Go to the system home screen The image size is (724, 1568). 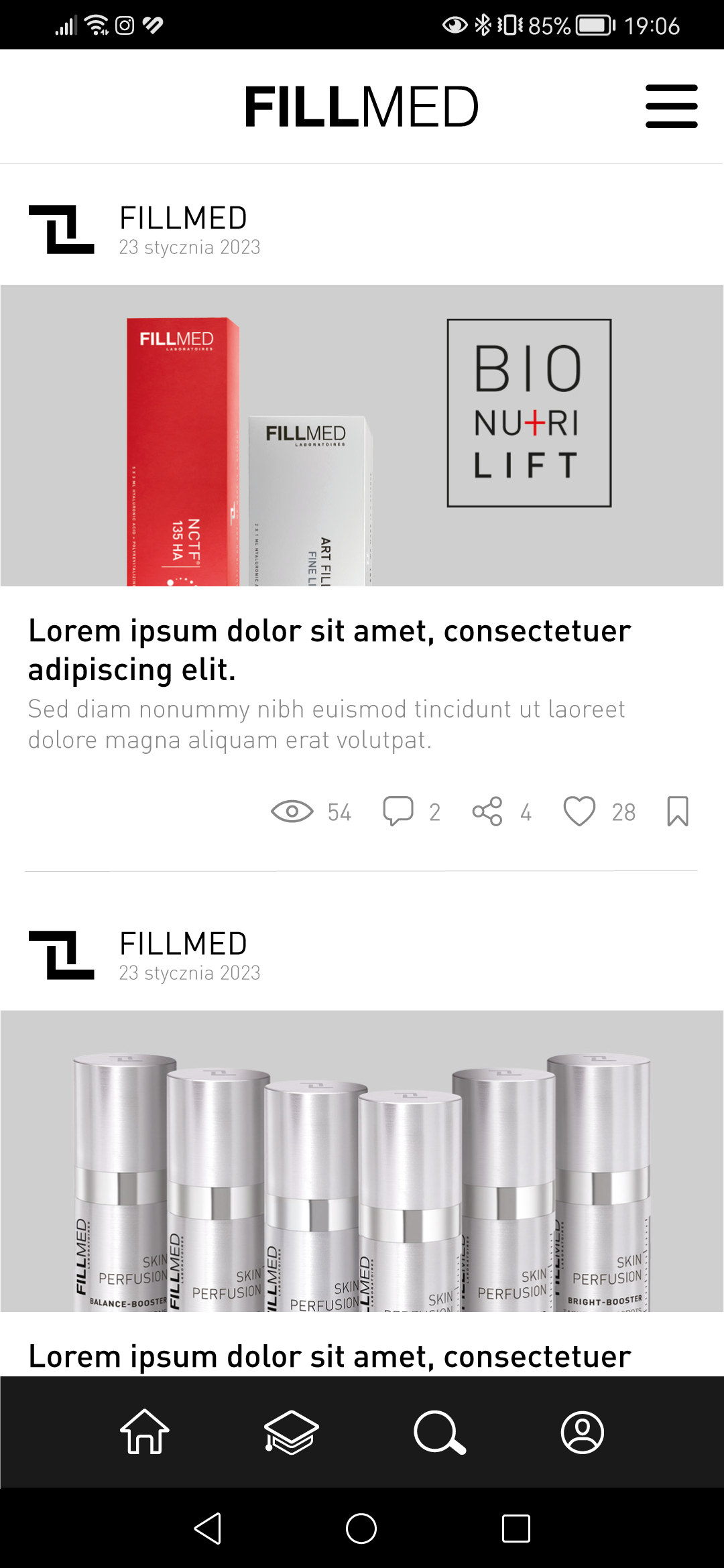coord(361,1528)
